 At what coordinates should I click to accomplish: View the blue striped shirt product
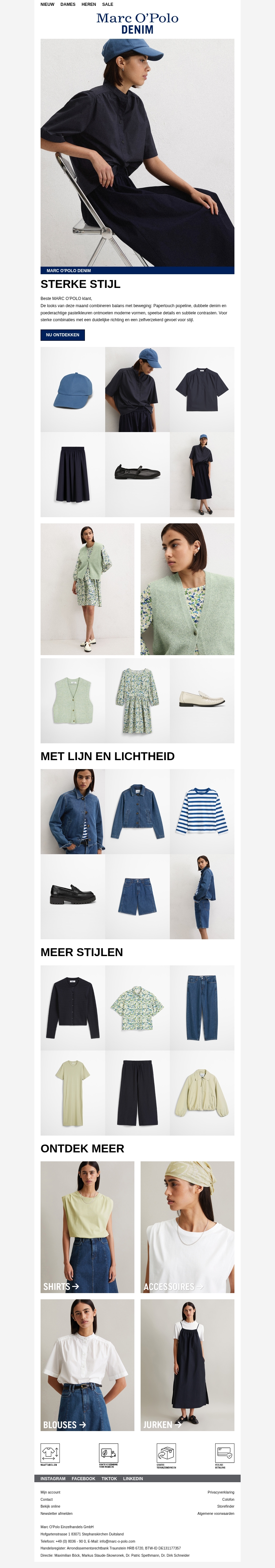[x=202, y=811]
